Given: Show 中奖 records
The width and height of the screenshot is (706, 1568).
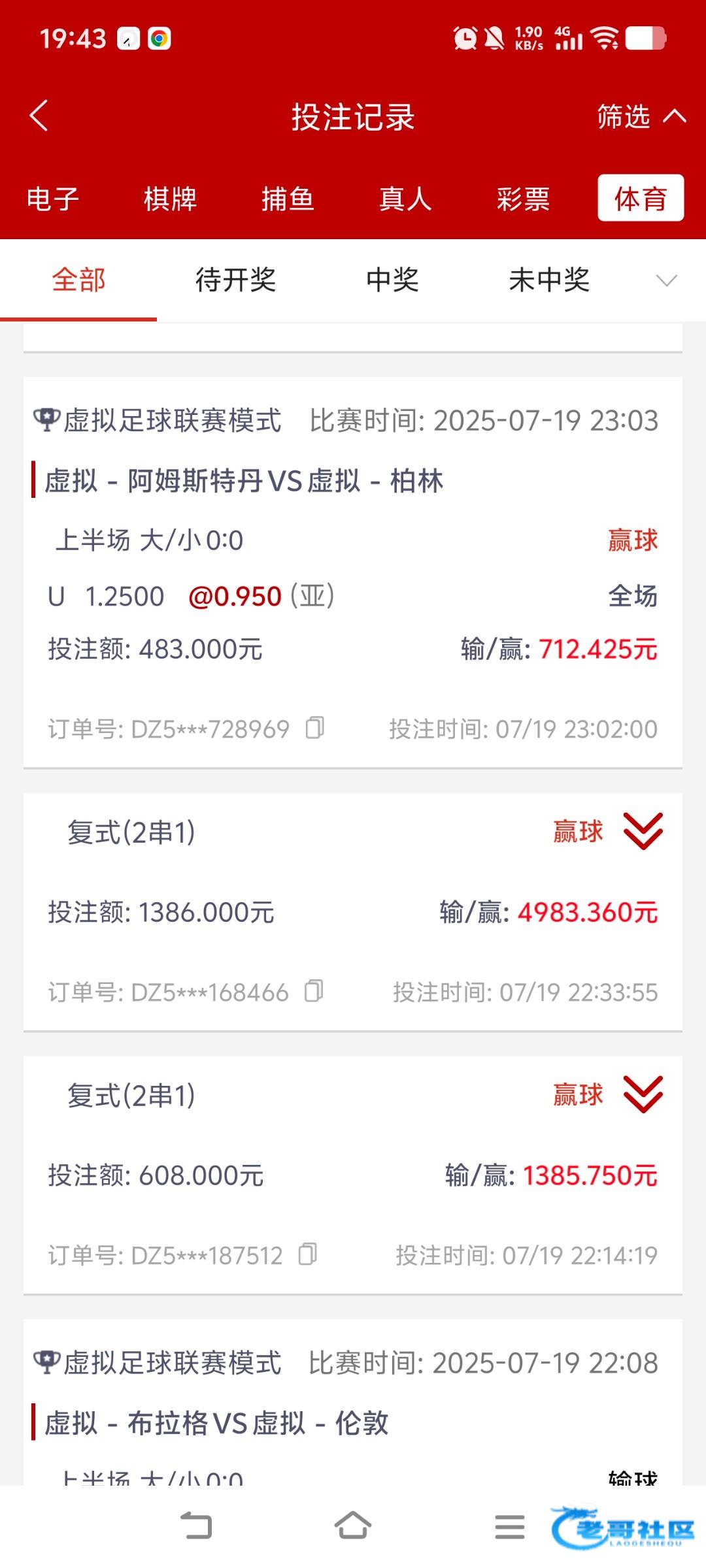Looking at the screenshot, I should (x=392, y=280).
